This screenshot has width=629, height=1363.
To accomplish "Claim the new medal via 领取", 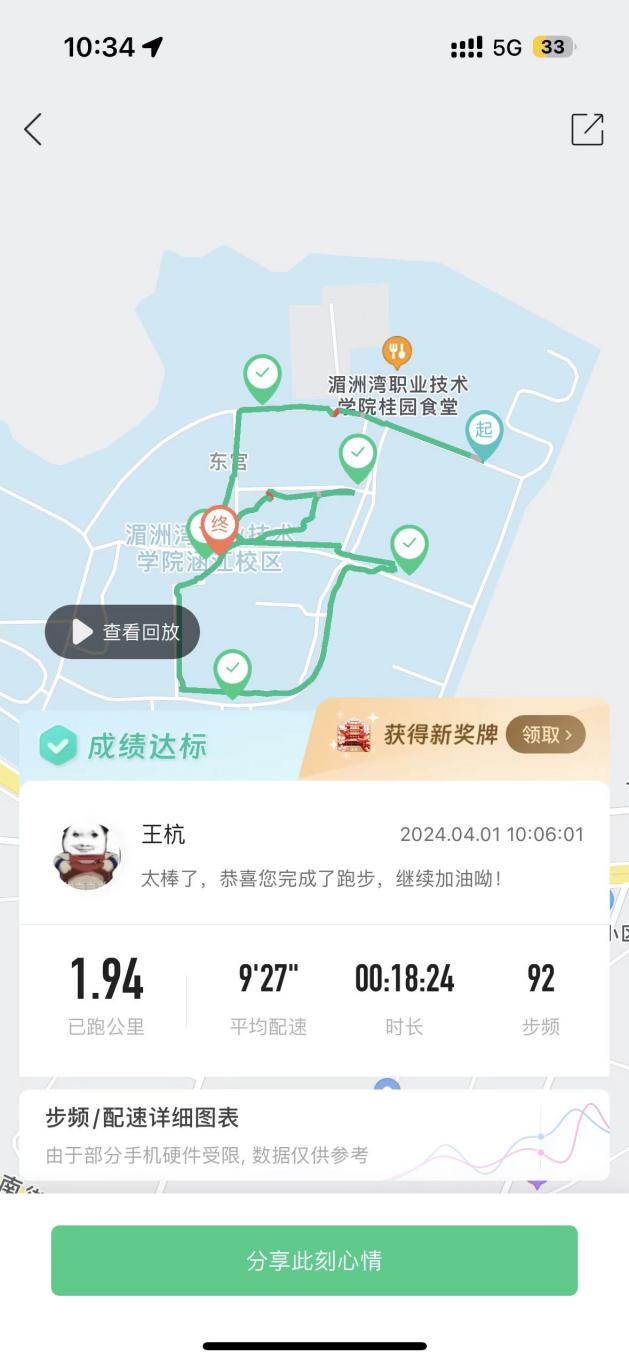I will 546,735.
